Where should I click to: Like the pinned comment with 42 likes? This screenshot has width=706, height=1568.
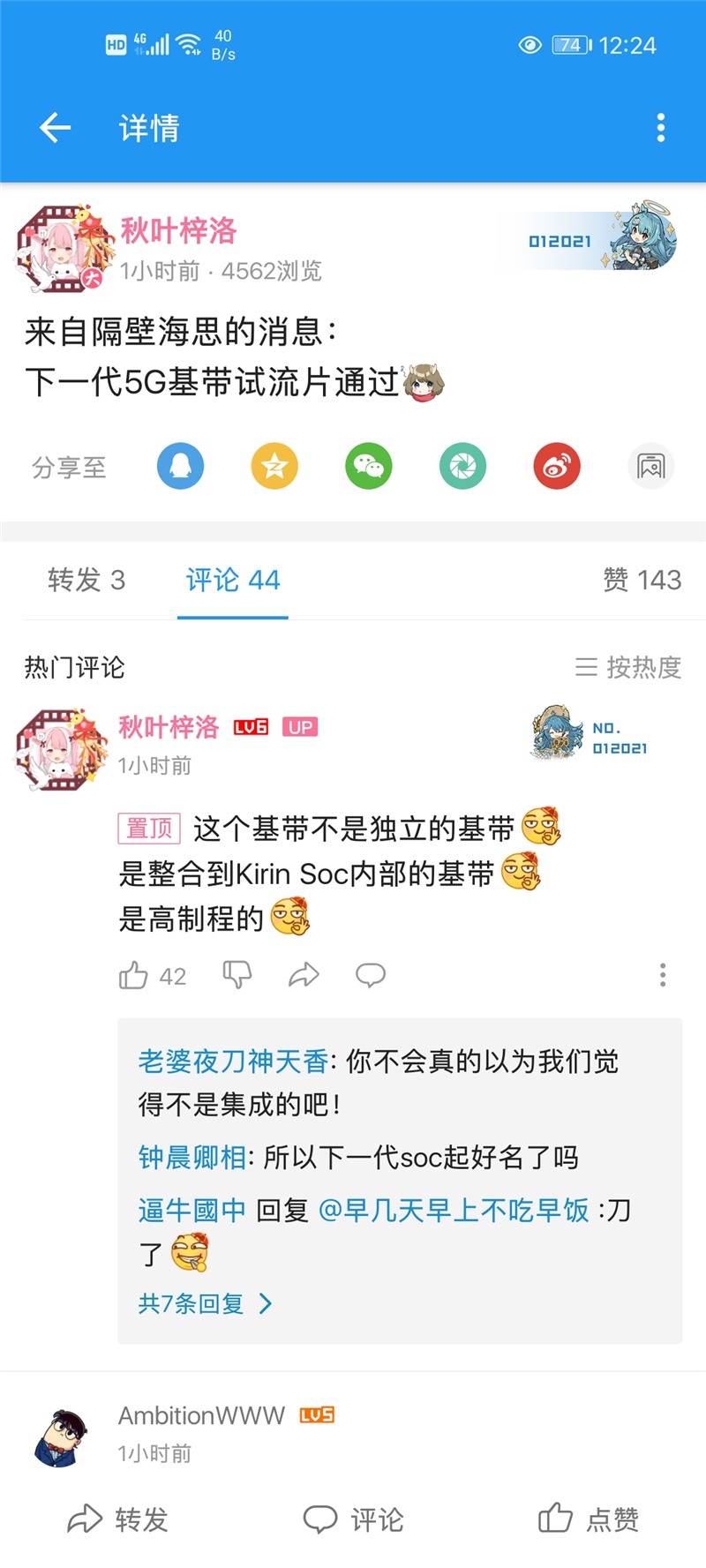(x=134, y=975)
